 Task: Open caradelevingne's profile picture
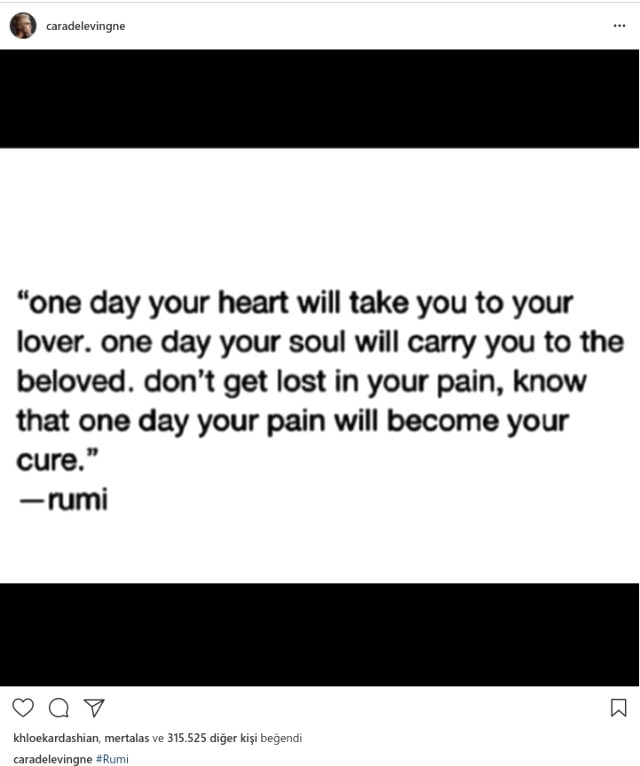[x=23, y=26]
